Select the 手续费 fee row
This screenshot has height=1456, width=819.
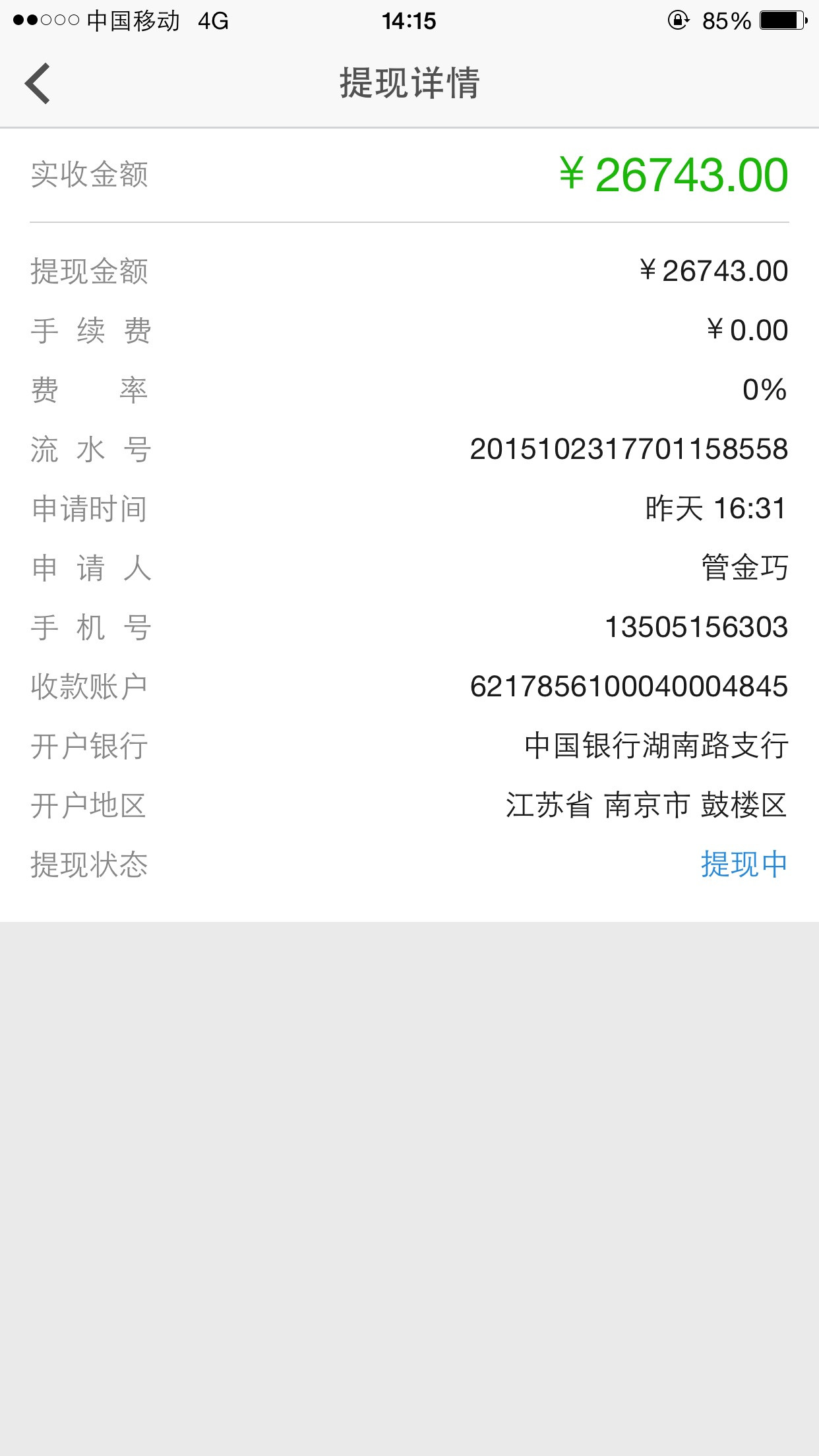pos(409,330)
